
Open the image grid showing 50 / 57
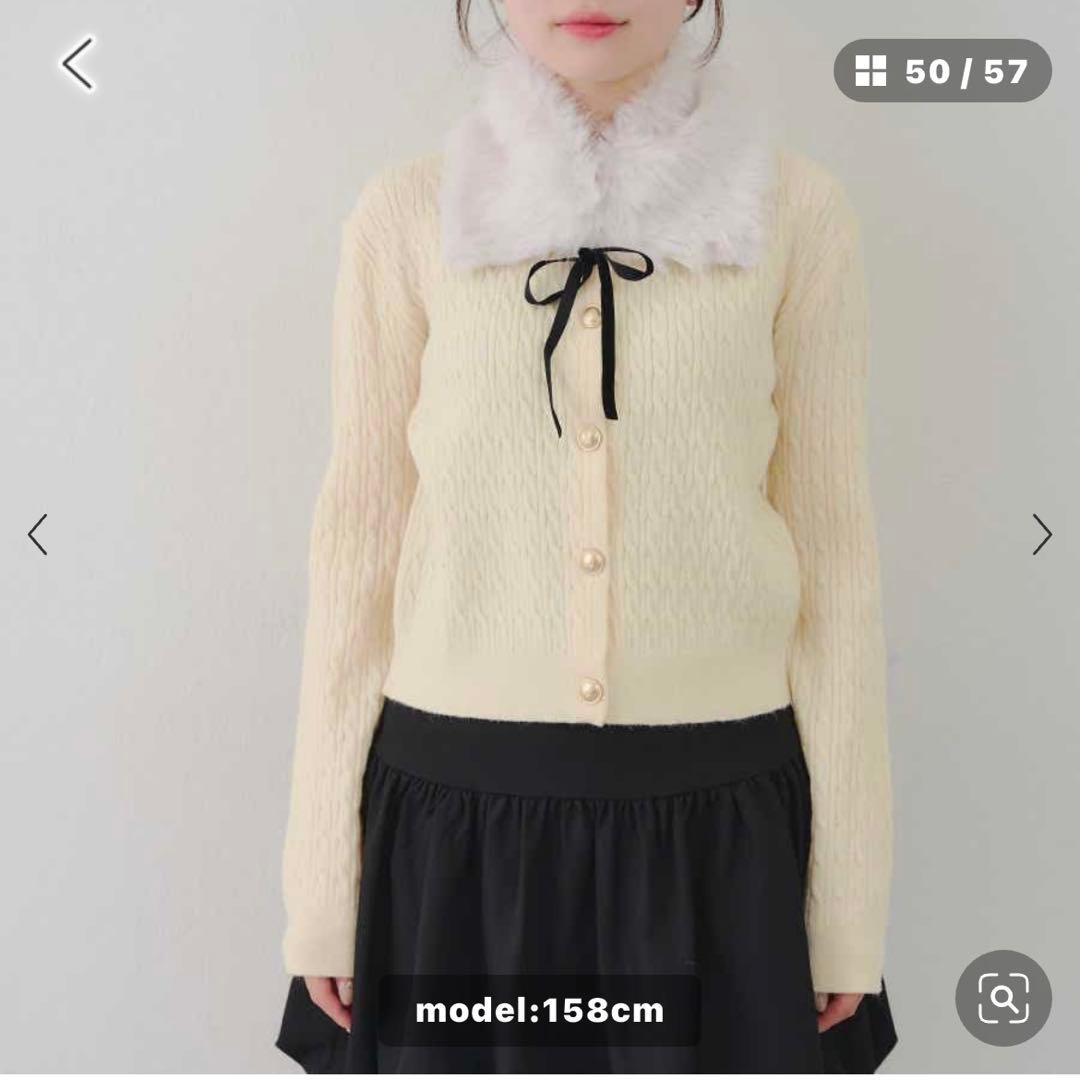click(x=942, y=71)
